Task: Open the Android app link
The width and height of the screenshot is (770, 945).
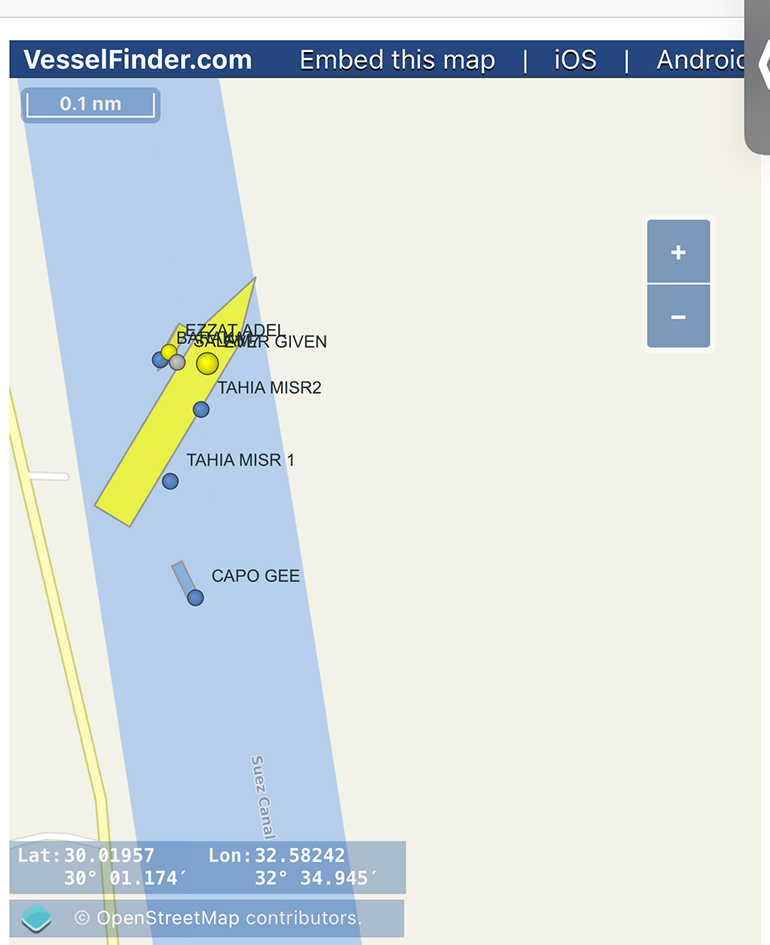Action: pyautogui.click(x=698, y=60)
